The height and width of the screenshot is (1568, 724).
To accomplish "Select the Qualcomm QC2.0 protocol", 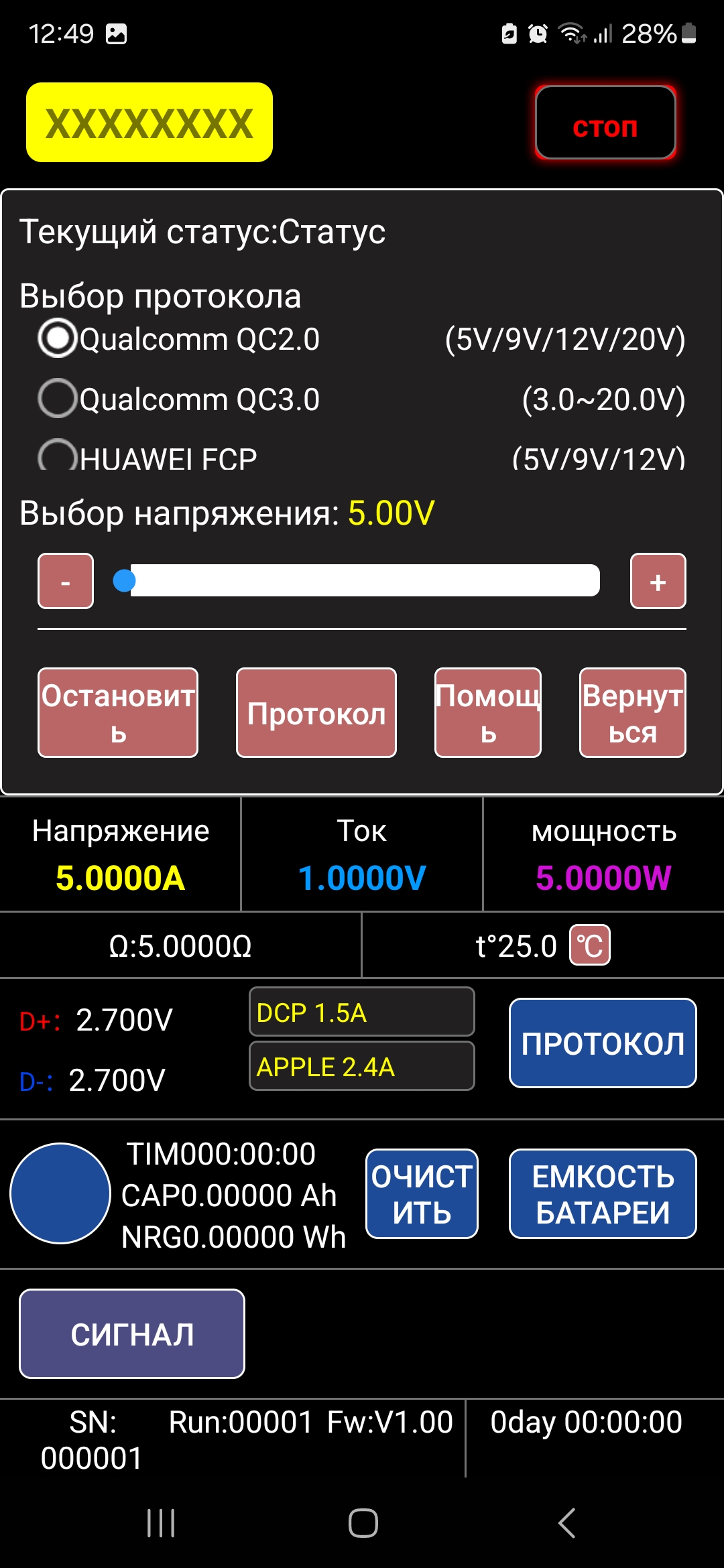I will point(58,338).
